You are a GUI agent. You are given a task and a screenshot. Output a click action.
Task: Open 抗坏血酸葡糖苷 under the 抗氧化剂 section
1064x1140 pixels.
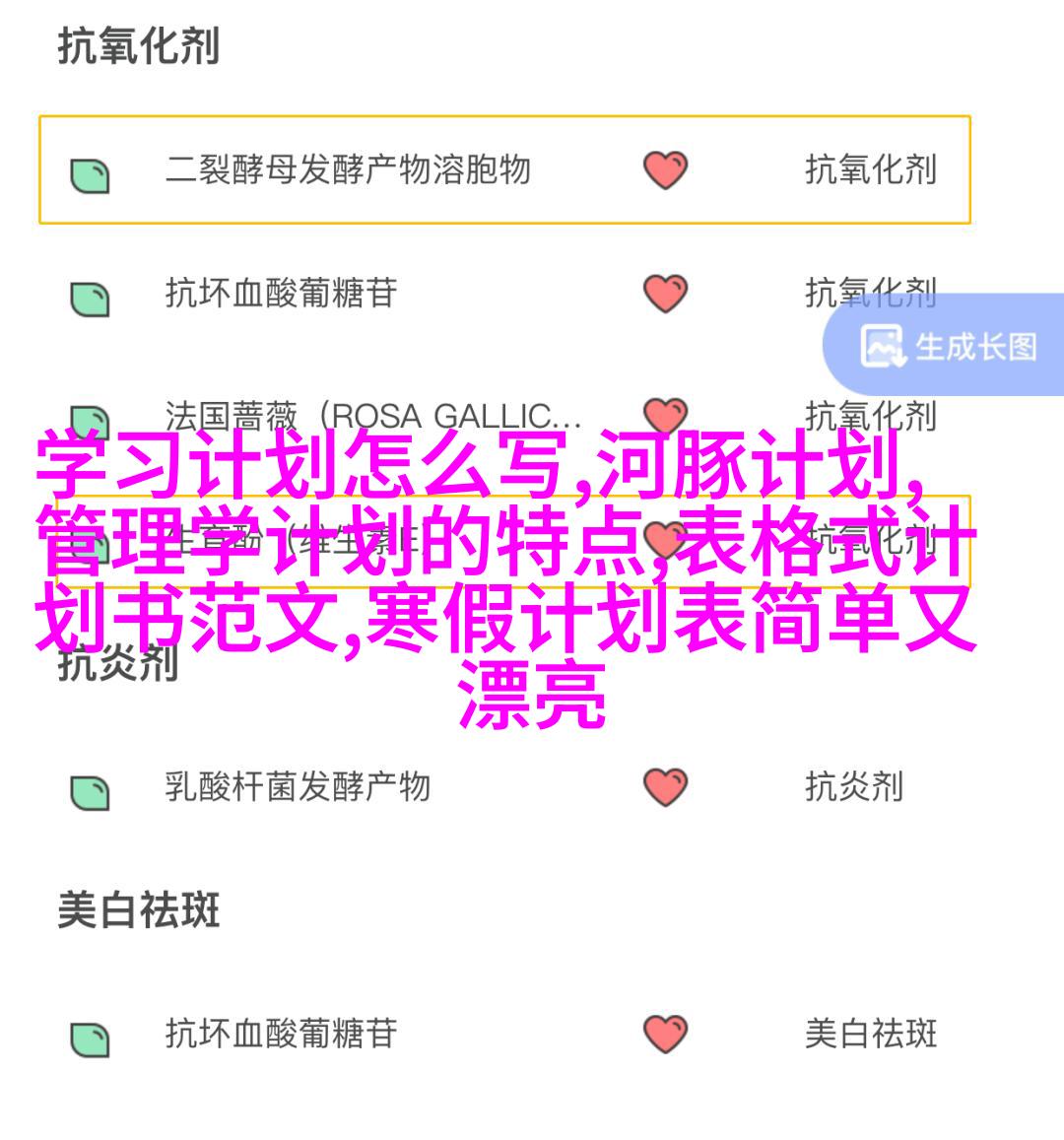(281, 293)
